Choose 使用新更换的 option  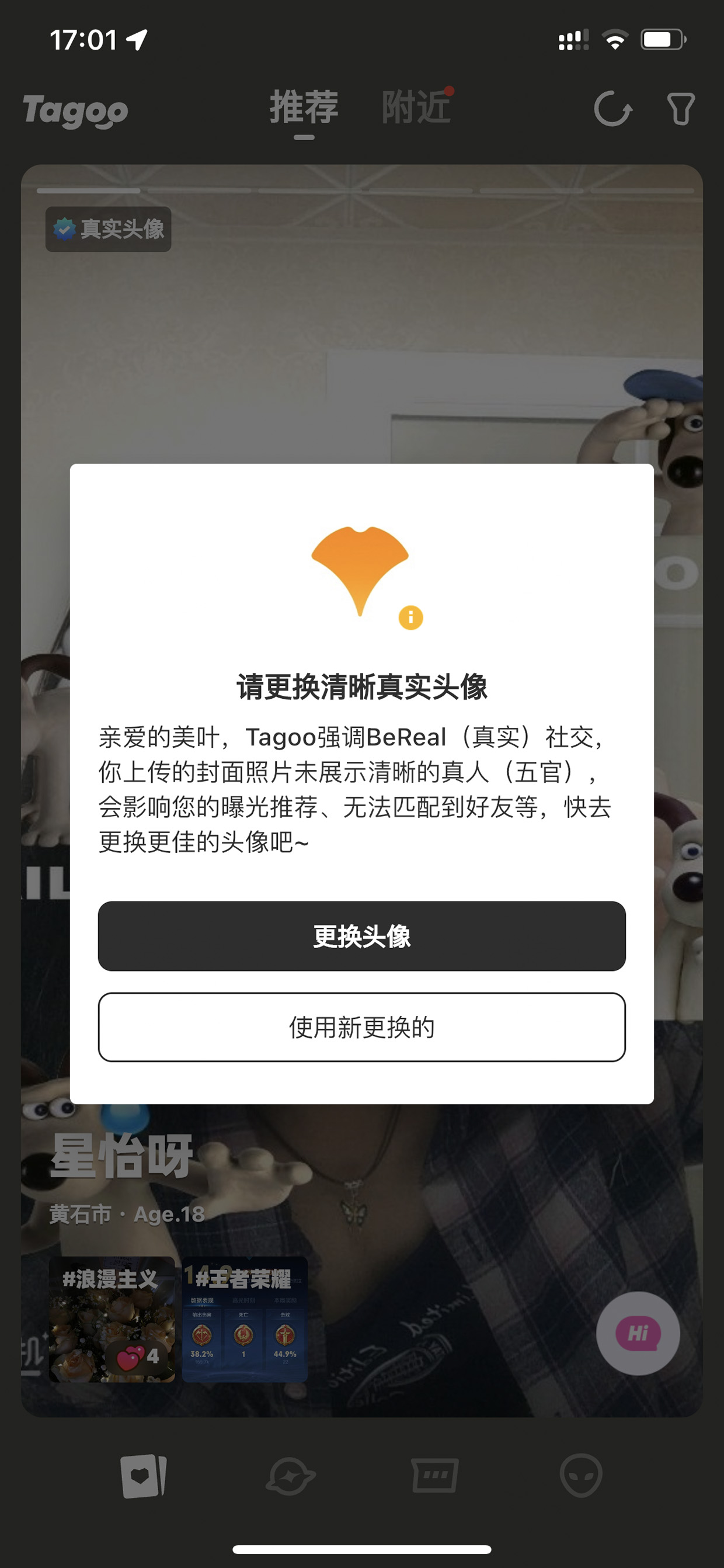tap(361, 1027)
